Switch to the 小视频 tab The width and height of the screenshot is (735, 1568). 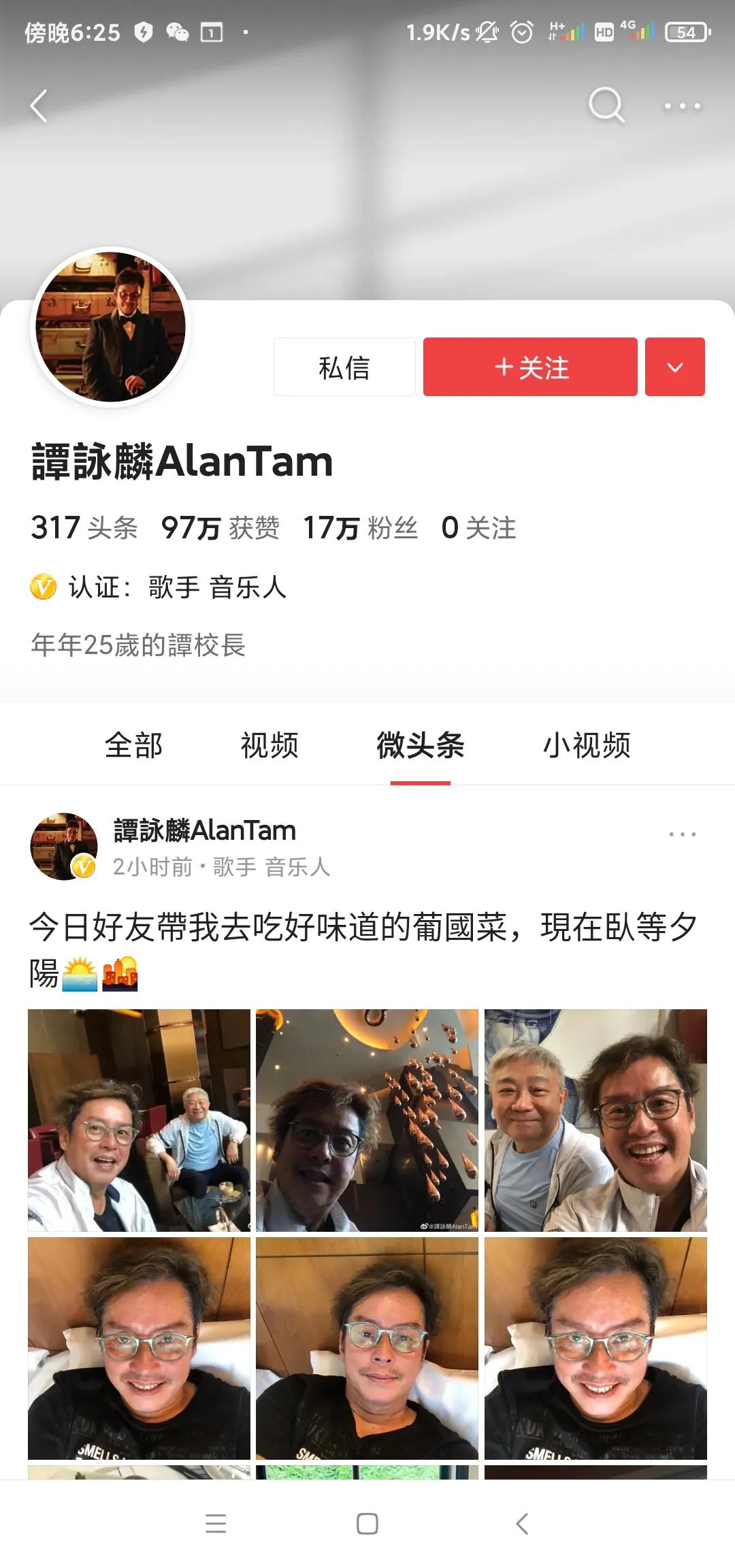coord(588,746)
